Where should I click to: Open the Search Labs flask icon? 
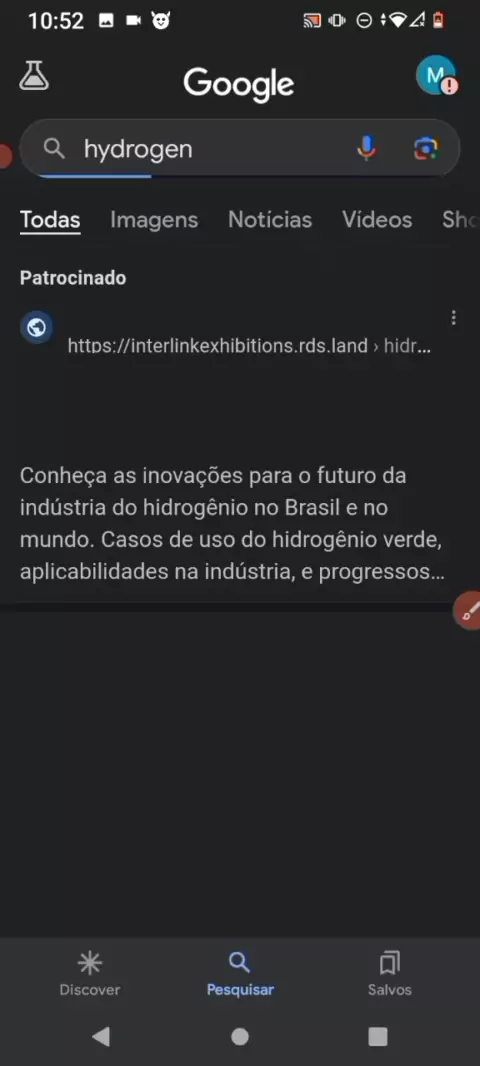pyautogui.click(x=34, y=75)
